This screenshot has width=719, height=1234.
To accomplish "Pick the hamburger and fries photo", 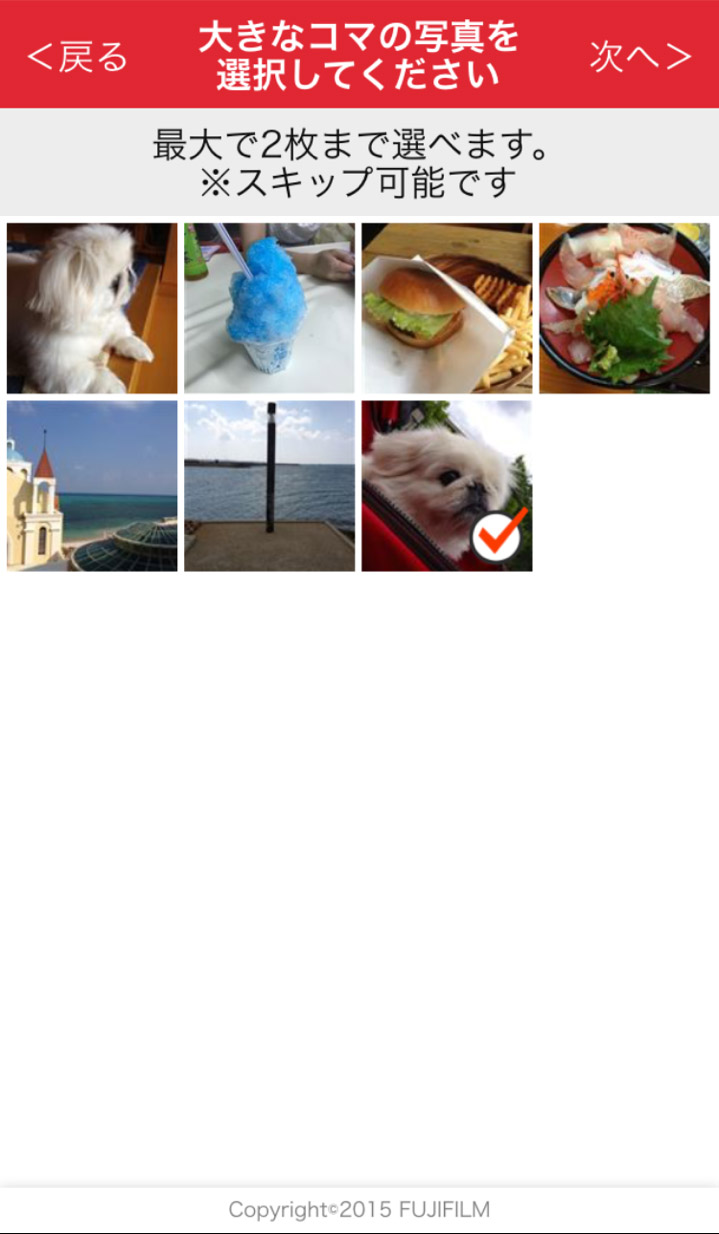I will pyautogui.click(x=447, y=308).
